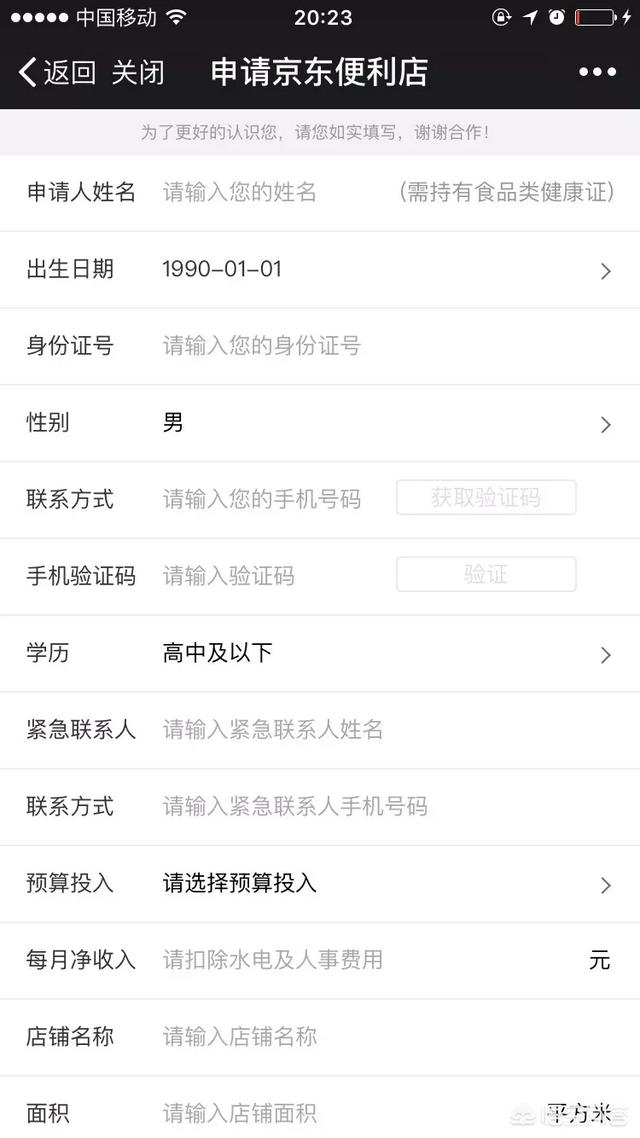Request a code with 获取验证码
The width and height of the screenshot is (640, 1138).
[486, 497]
